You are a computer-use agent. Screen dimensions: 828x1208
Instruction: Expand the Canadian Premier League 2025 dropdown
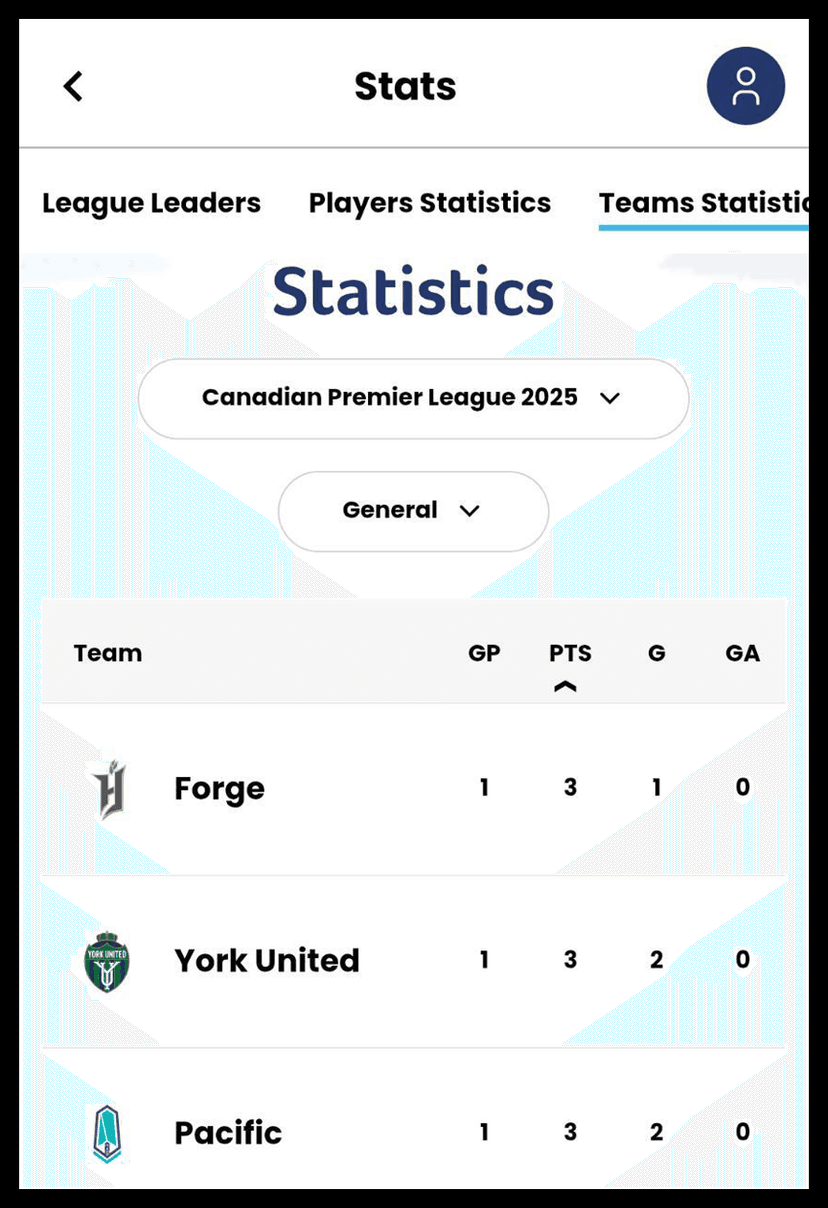point(413,398)
